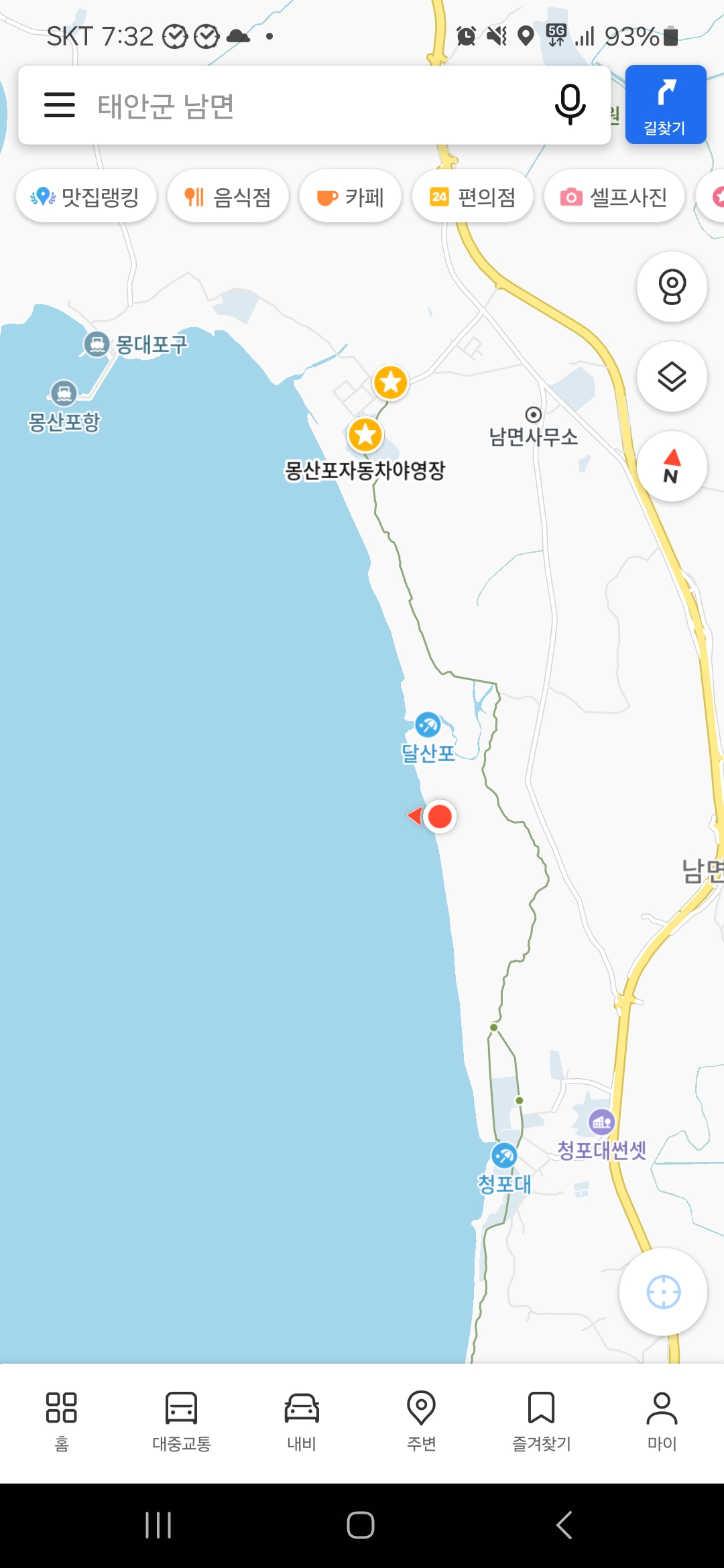Tap the 몽산포자동차야영장 starred place marker

pos(365,435)
